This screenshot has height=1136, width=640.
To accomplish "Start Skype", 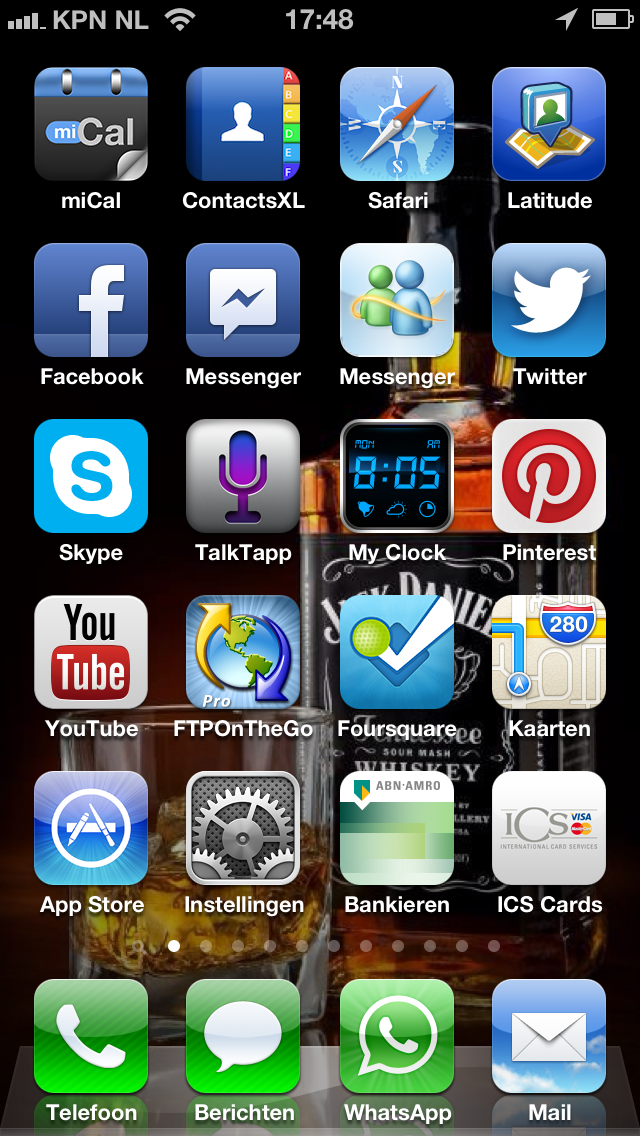I will tap(91, 476).
